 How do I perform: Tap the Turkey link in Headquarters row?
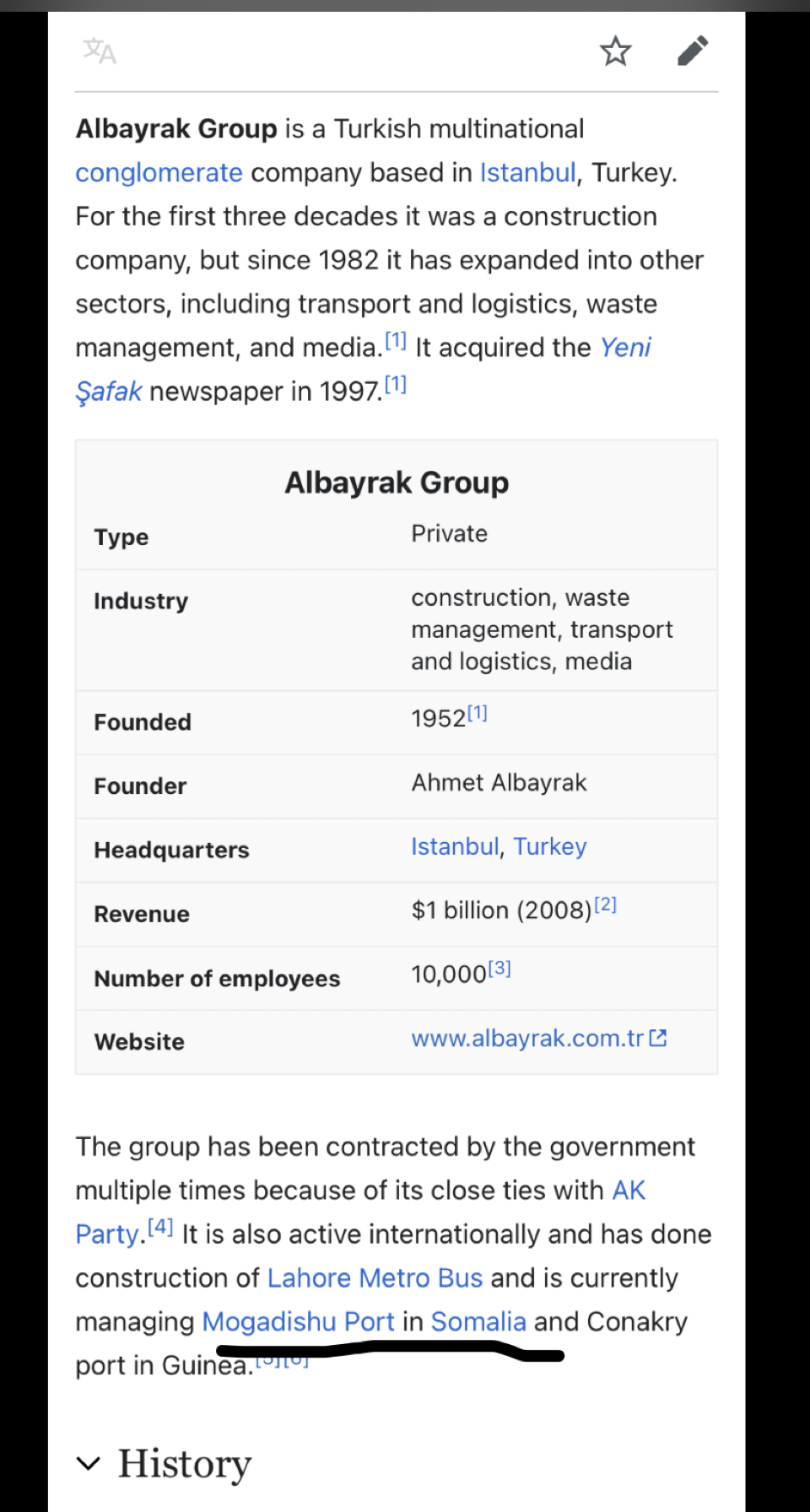[550, 846]
